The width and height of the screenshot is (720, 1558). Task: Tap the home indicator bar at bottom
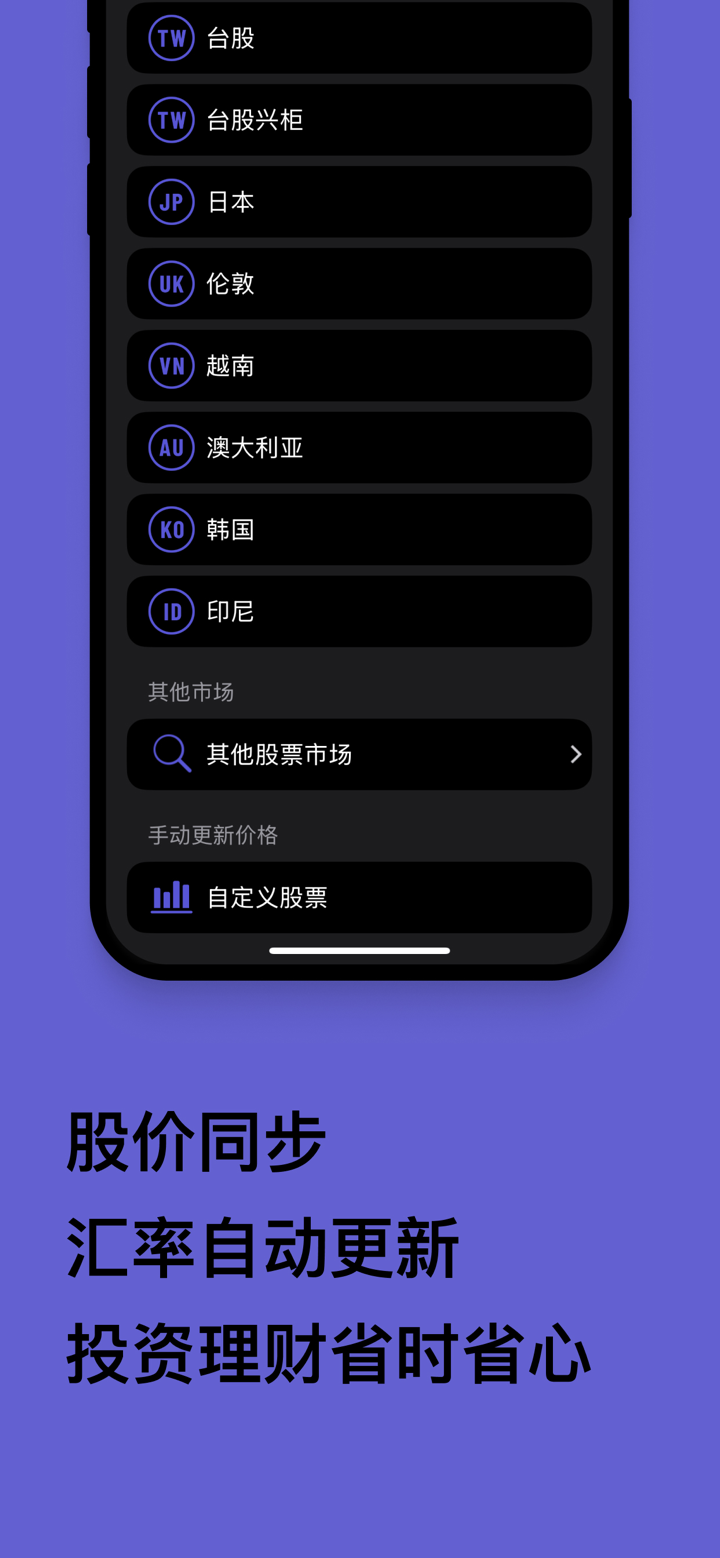point(360,949)
